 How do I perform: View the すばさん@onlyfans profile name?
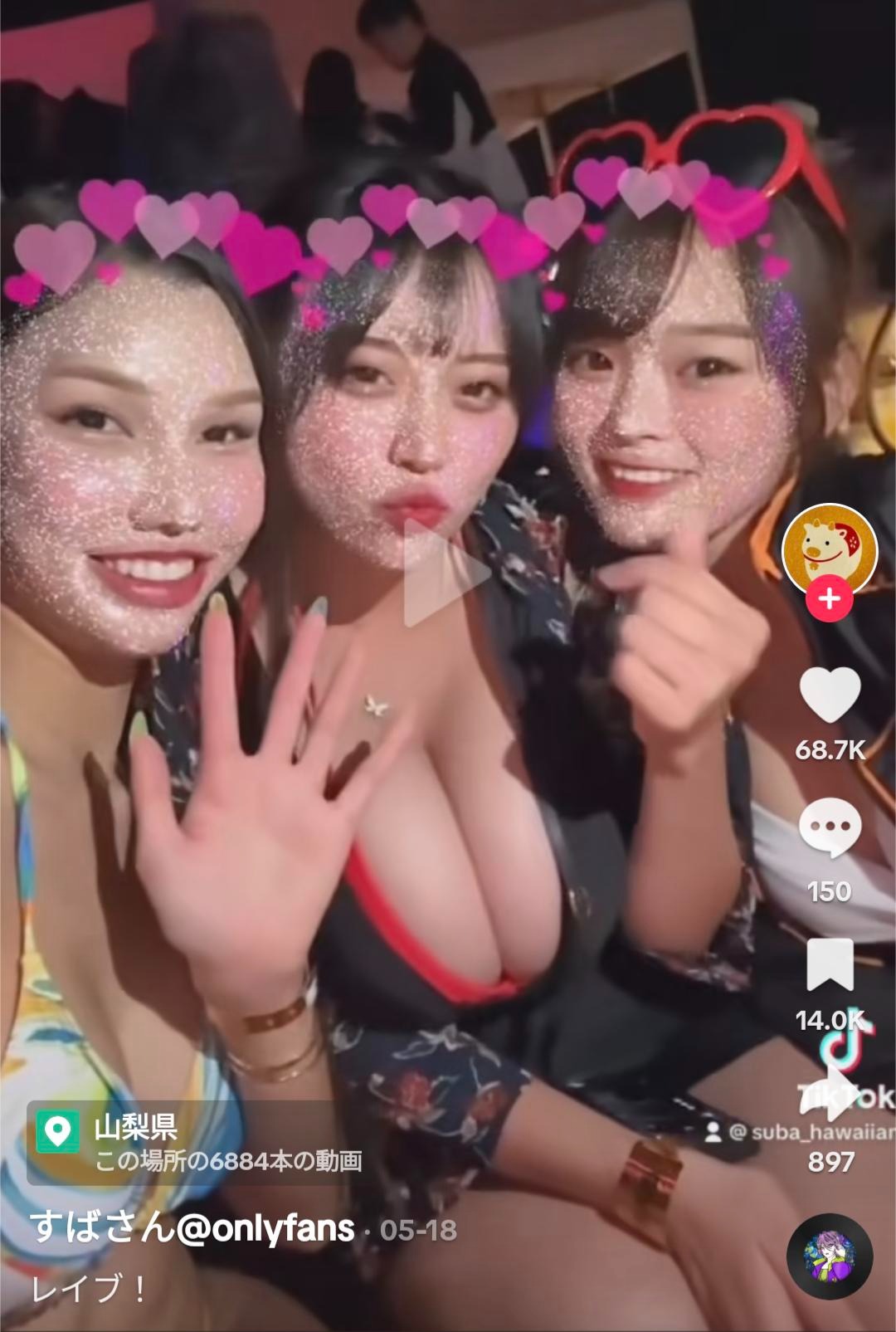click(192, 1227)
